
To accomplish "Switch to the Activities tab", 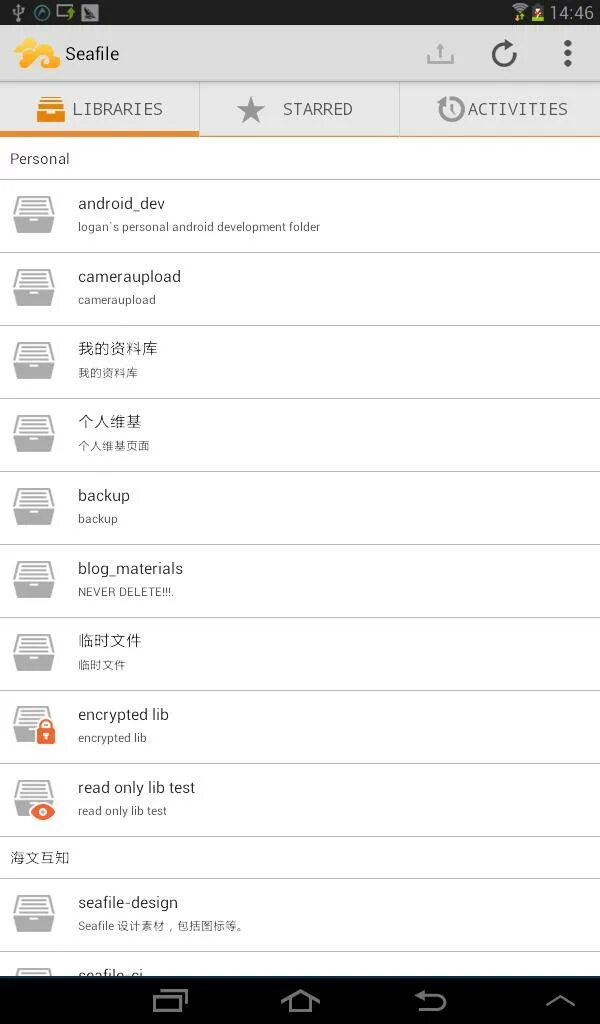I will coord(500,109).
